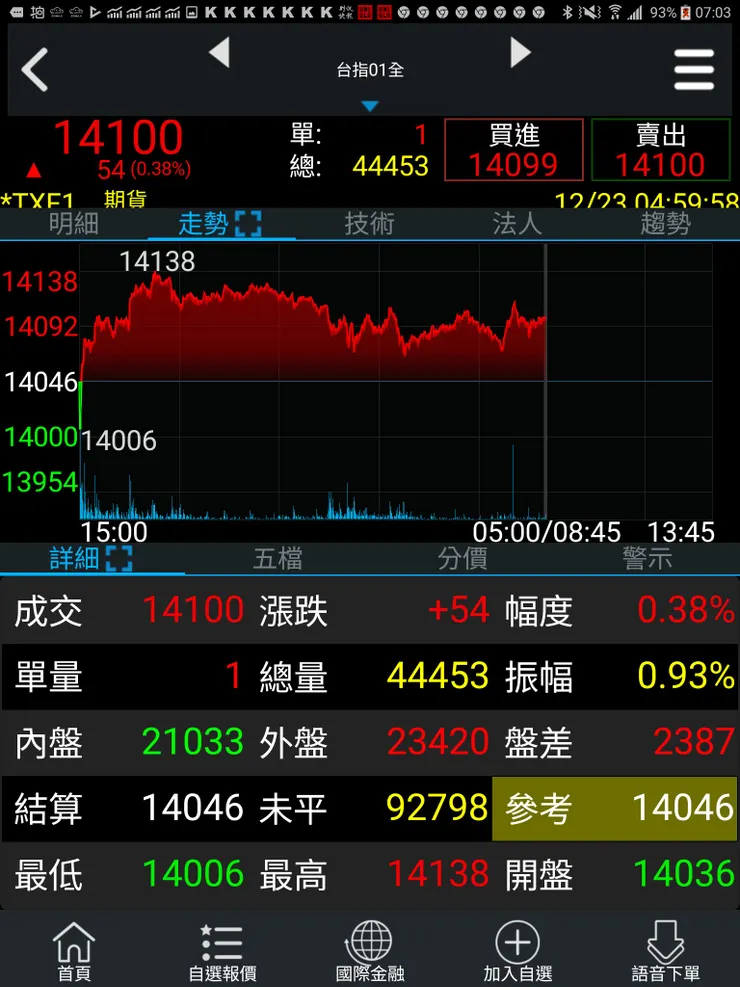Open the 趨勢 tab
This screenshot has height=987, width=740.
665,223
